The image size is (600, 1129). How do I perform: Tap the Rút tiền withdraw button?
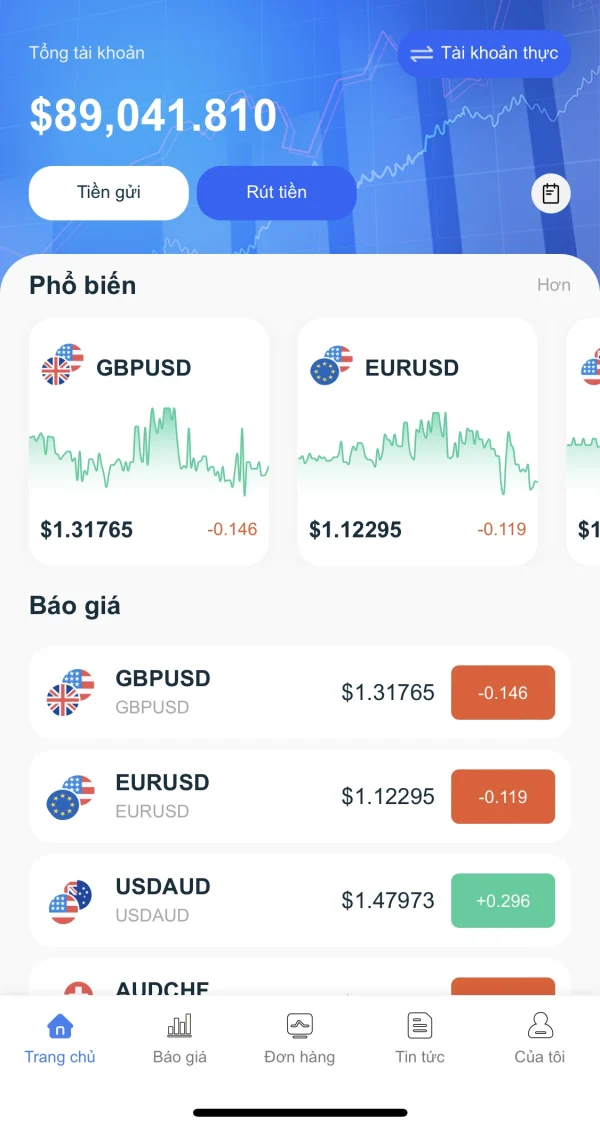[276, 192]
